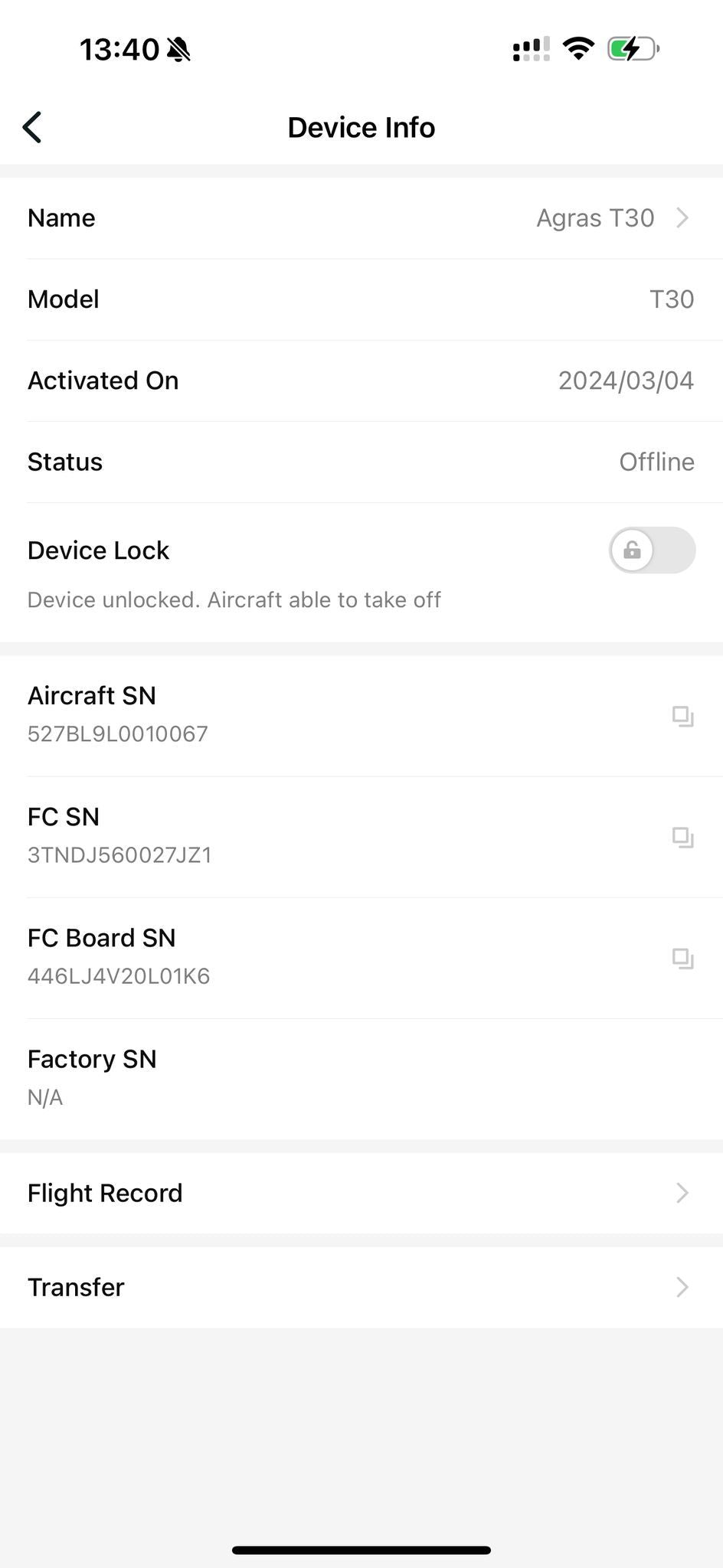
Task: Expand Flight Record with its chevron
Action: [x=682, y=1192]
